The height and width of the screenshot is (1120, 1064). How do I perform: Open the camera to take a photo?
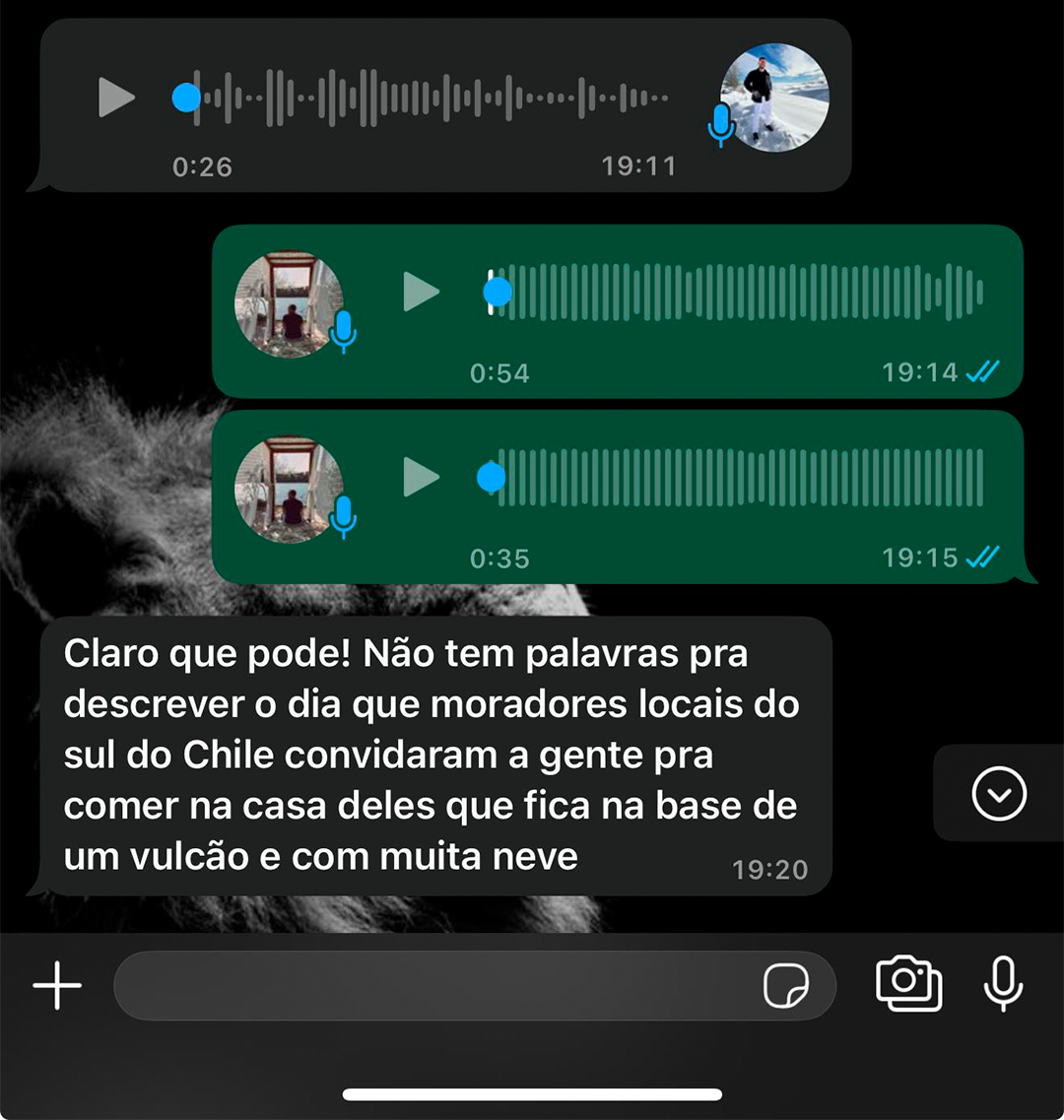(908, 982)
